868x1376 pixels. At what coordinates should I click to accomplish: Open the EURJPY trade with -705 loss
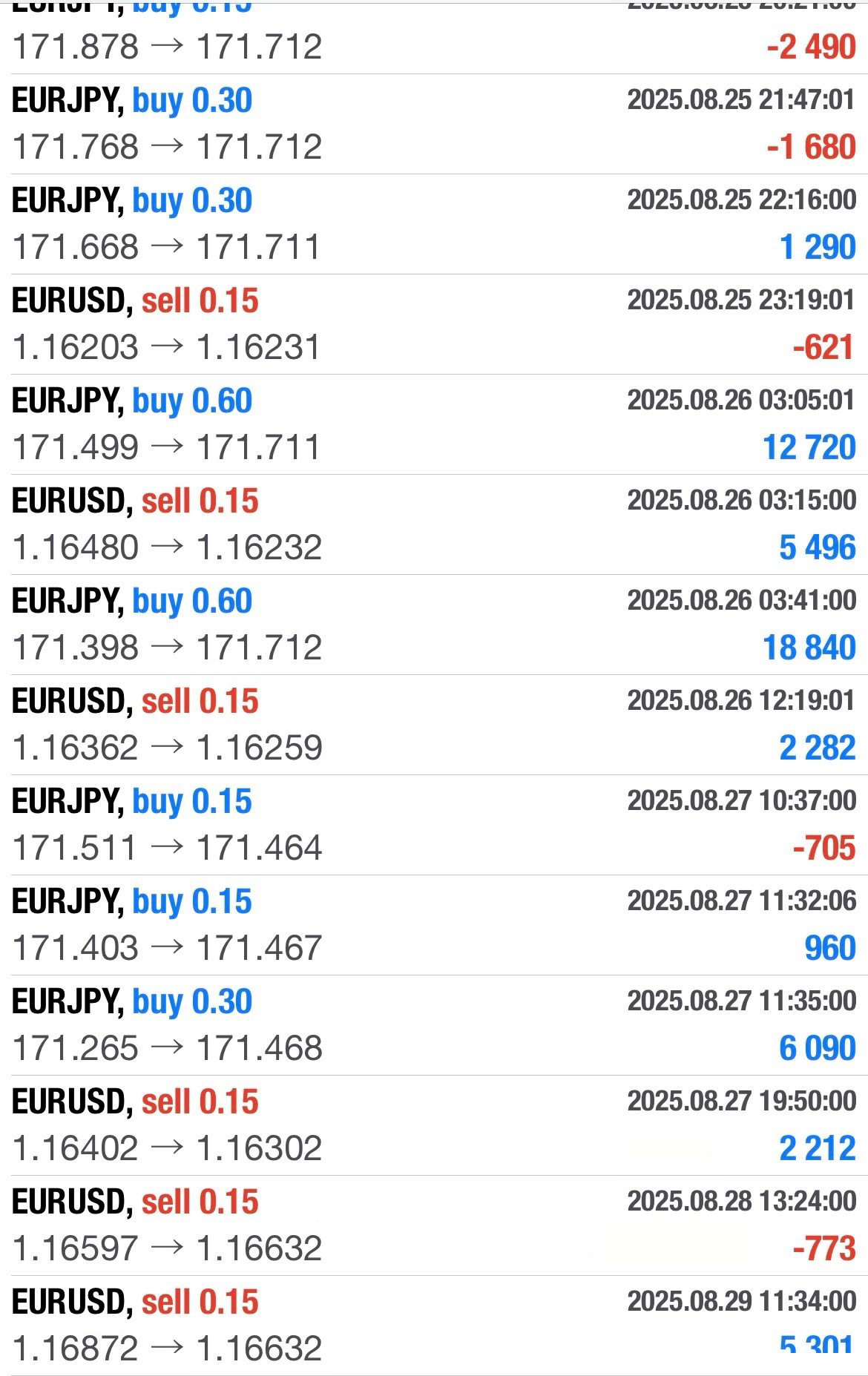point(434,825)
